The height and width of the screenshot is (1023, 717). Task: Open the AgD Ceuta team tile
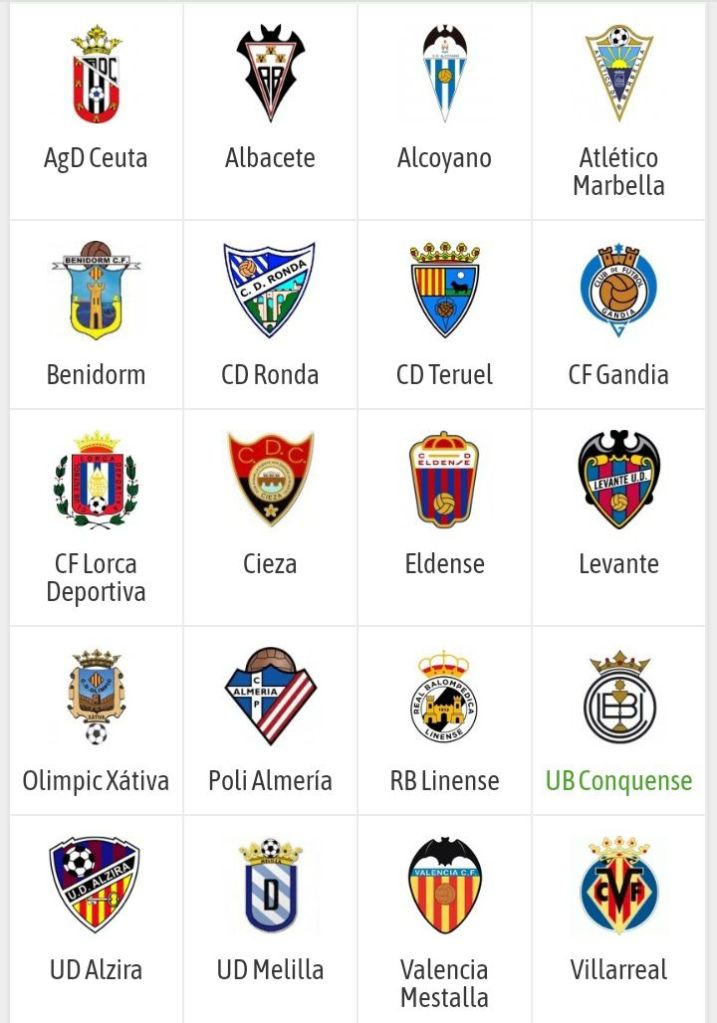point(96,110)
